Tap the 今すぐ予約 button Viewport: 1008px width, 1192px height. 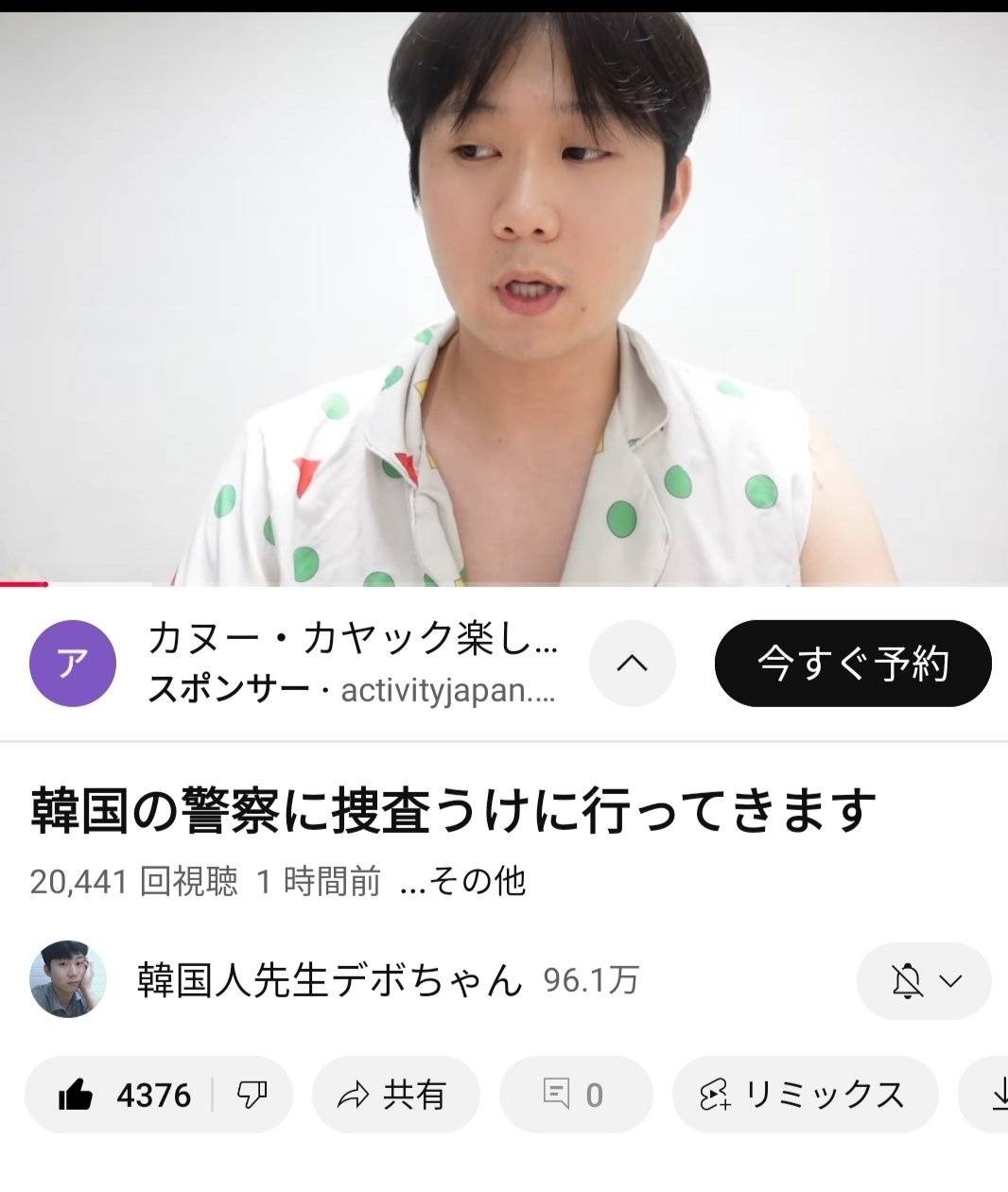coord(852,664)
